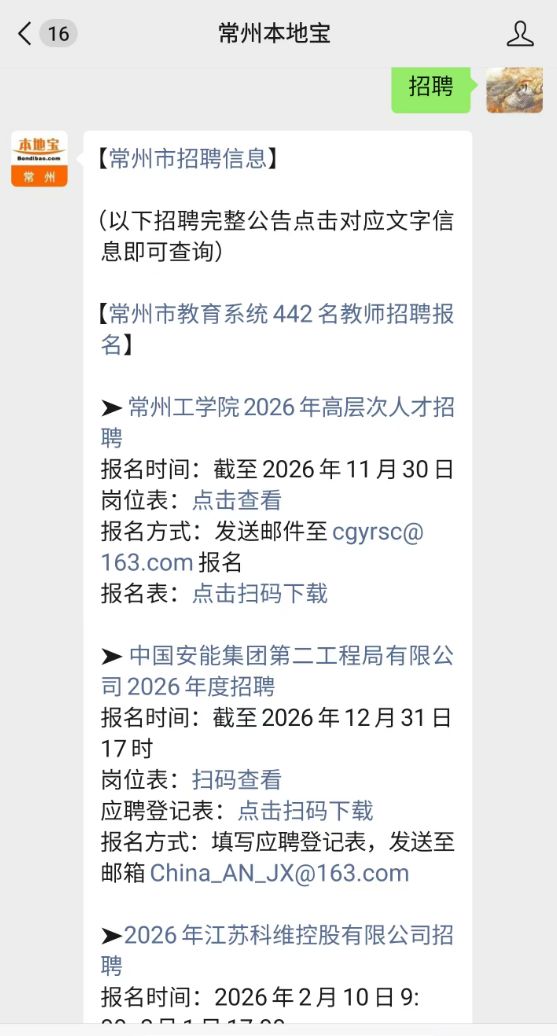Open the account profile icon

click(520, 33)
